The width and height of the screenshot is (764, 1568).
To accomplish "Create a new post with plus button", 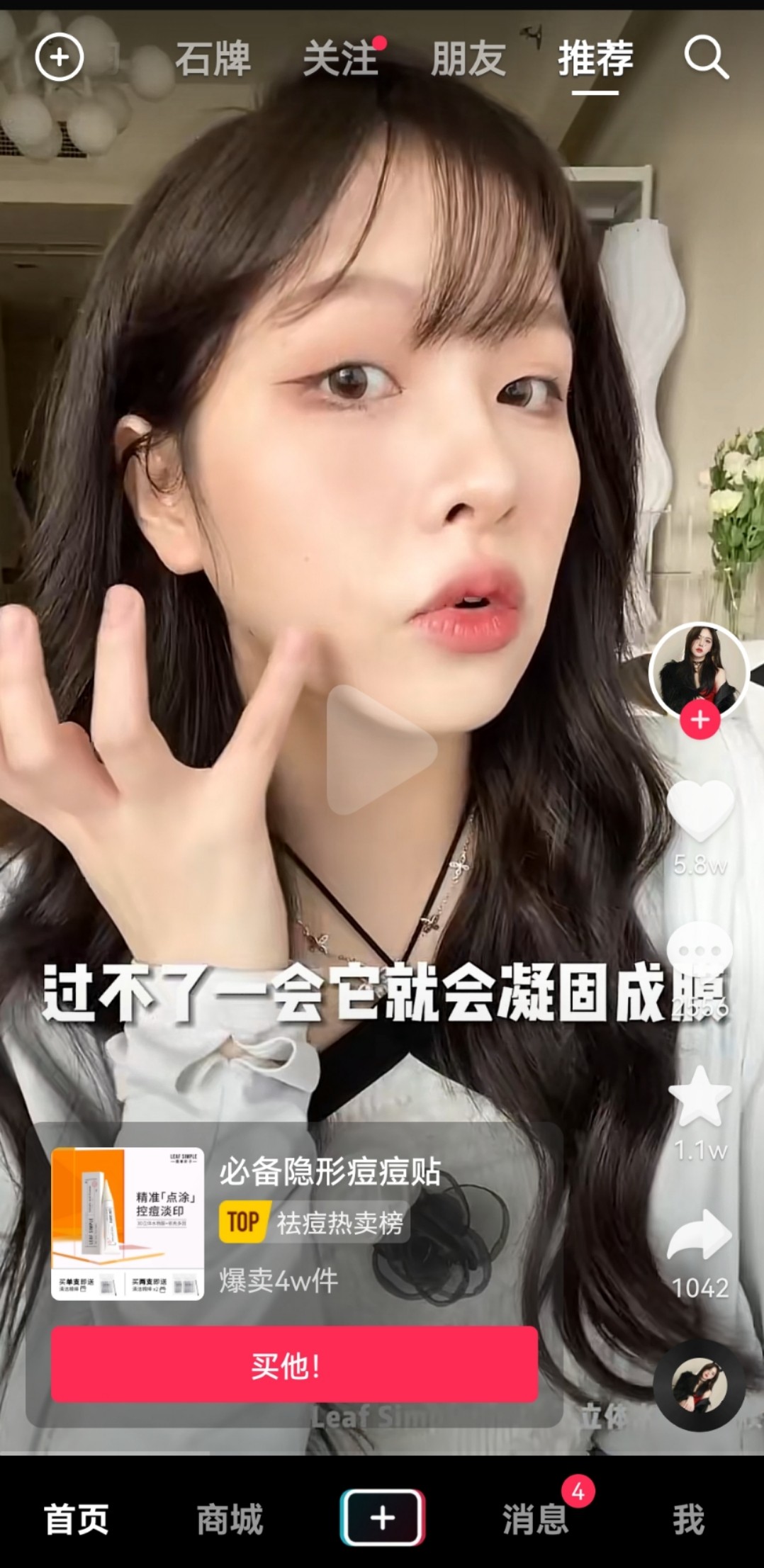I will pyautogui.click(x=383, y=1518).
